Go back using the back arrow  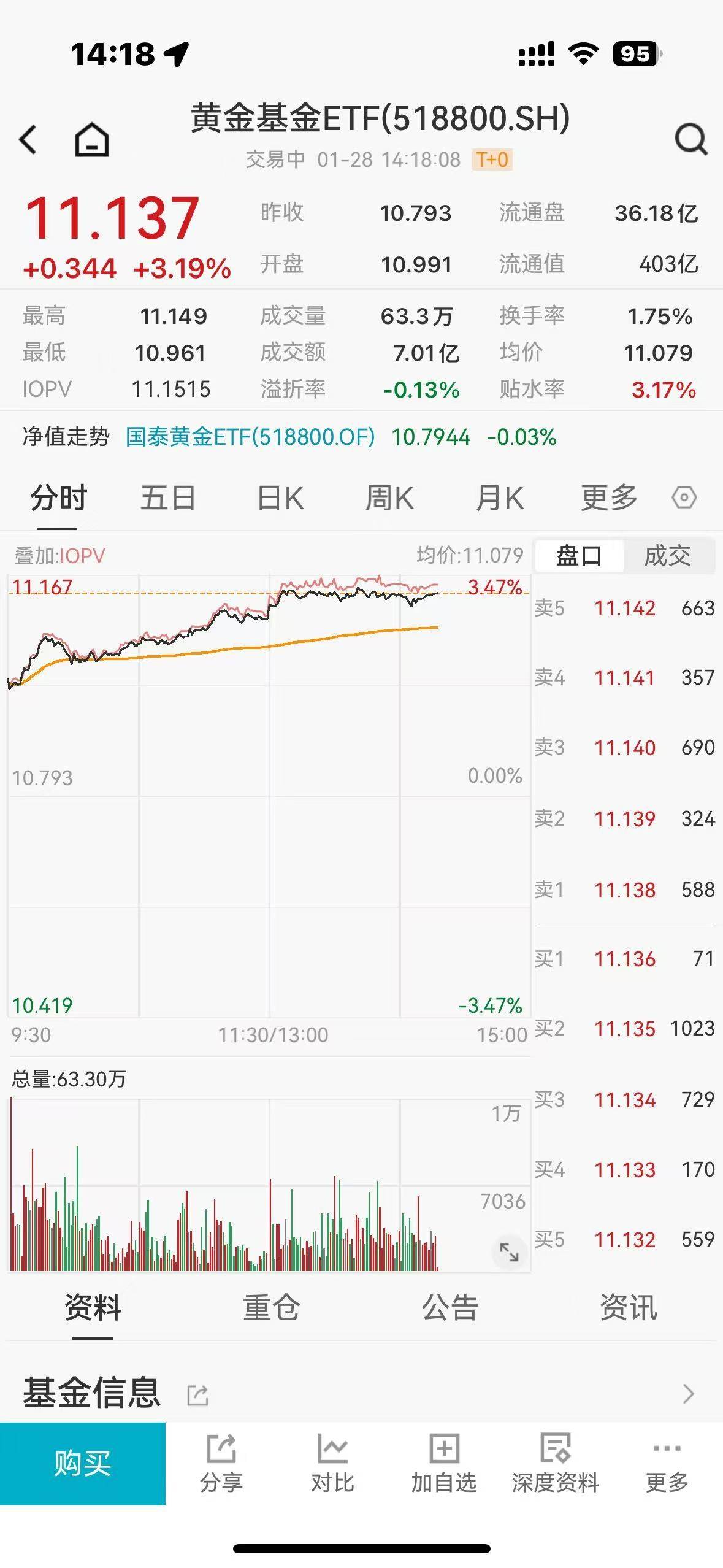(x=28, y=139)
